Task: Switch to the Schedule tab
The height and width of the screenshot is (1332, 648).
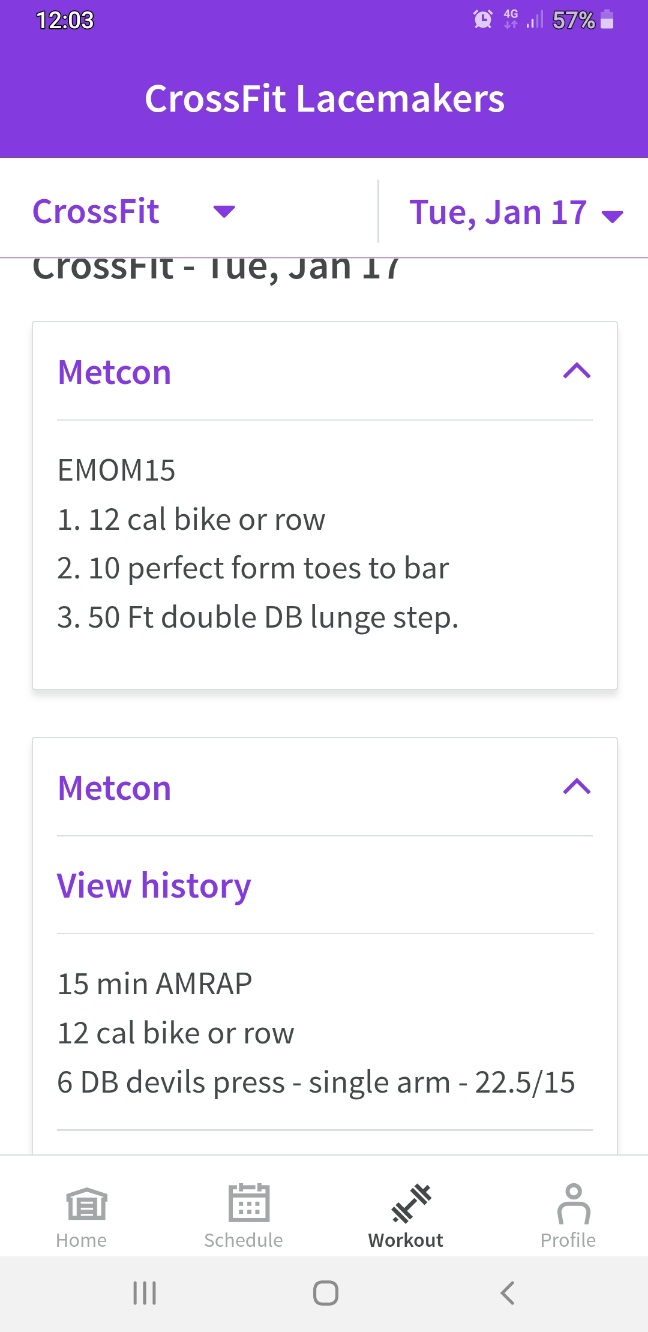Action: point(243,1216)
